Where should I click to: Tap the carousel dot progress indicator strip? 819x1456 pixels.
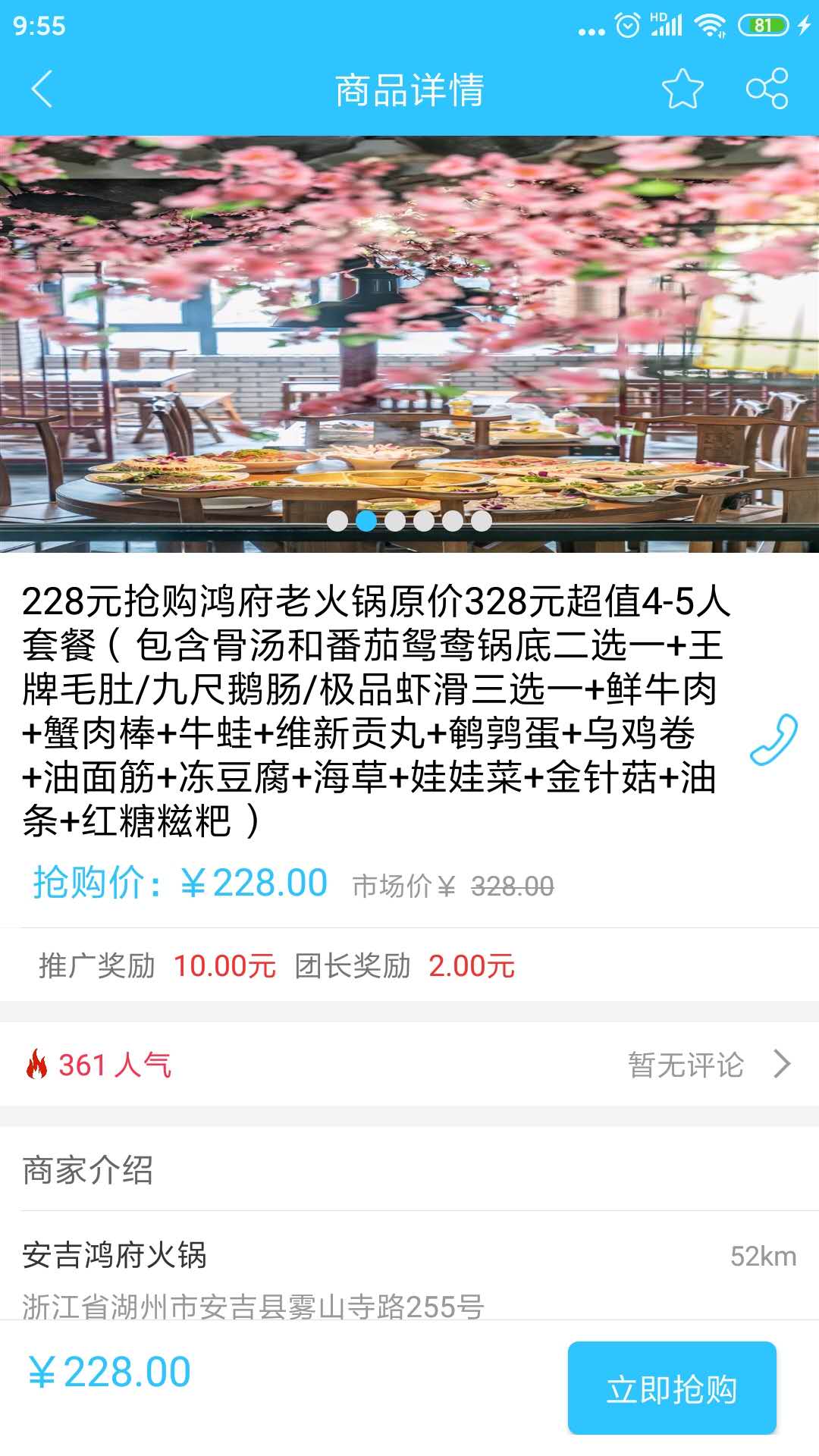click(409, 520)
